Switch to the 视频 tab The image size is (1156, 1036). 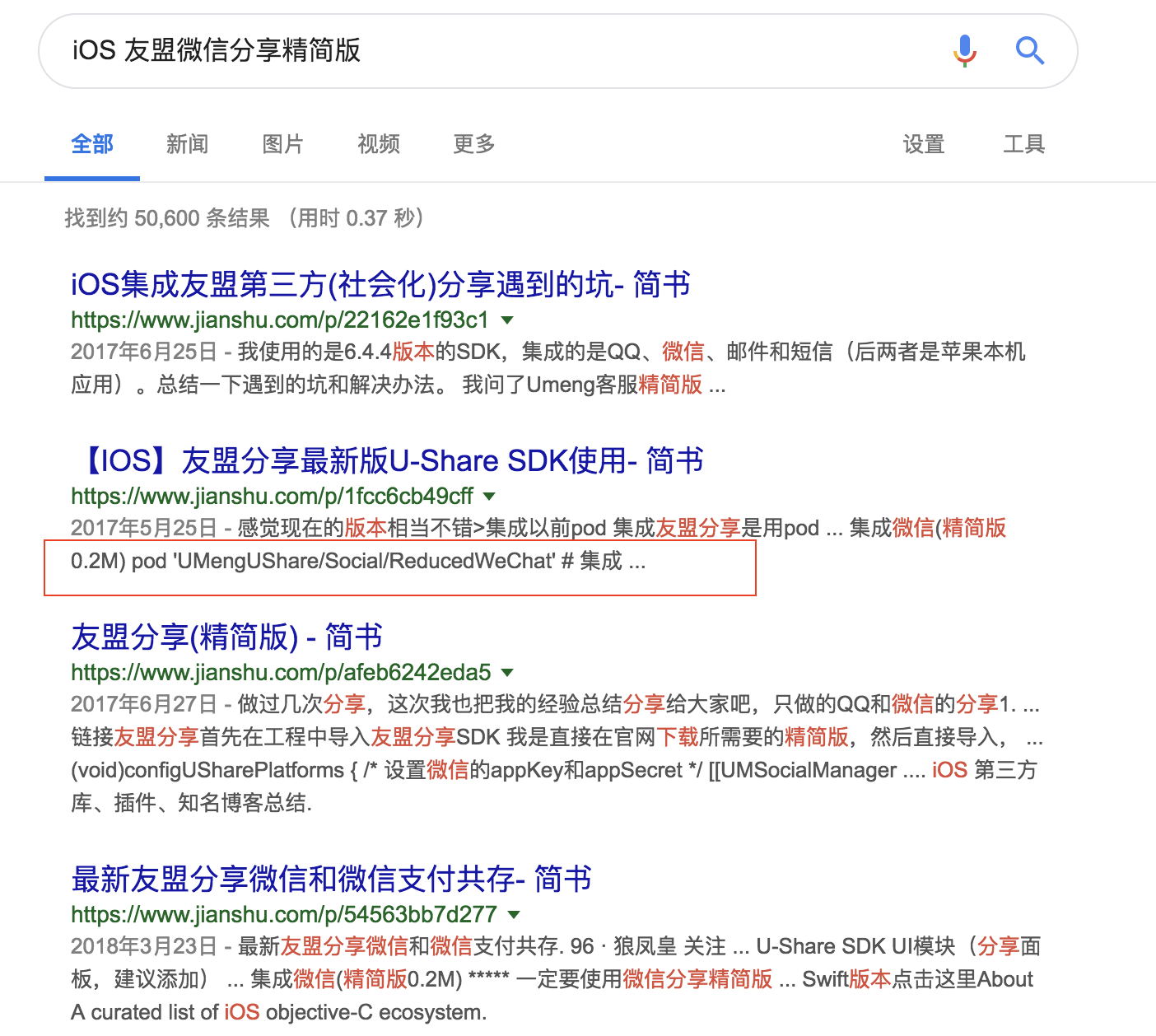[378, 145]
